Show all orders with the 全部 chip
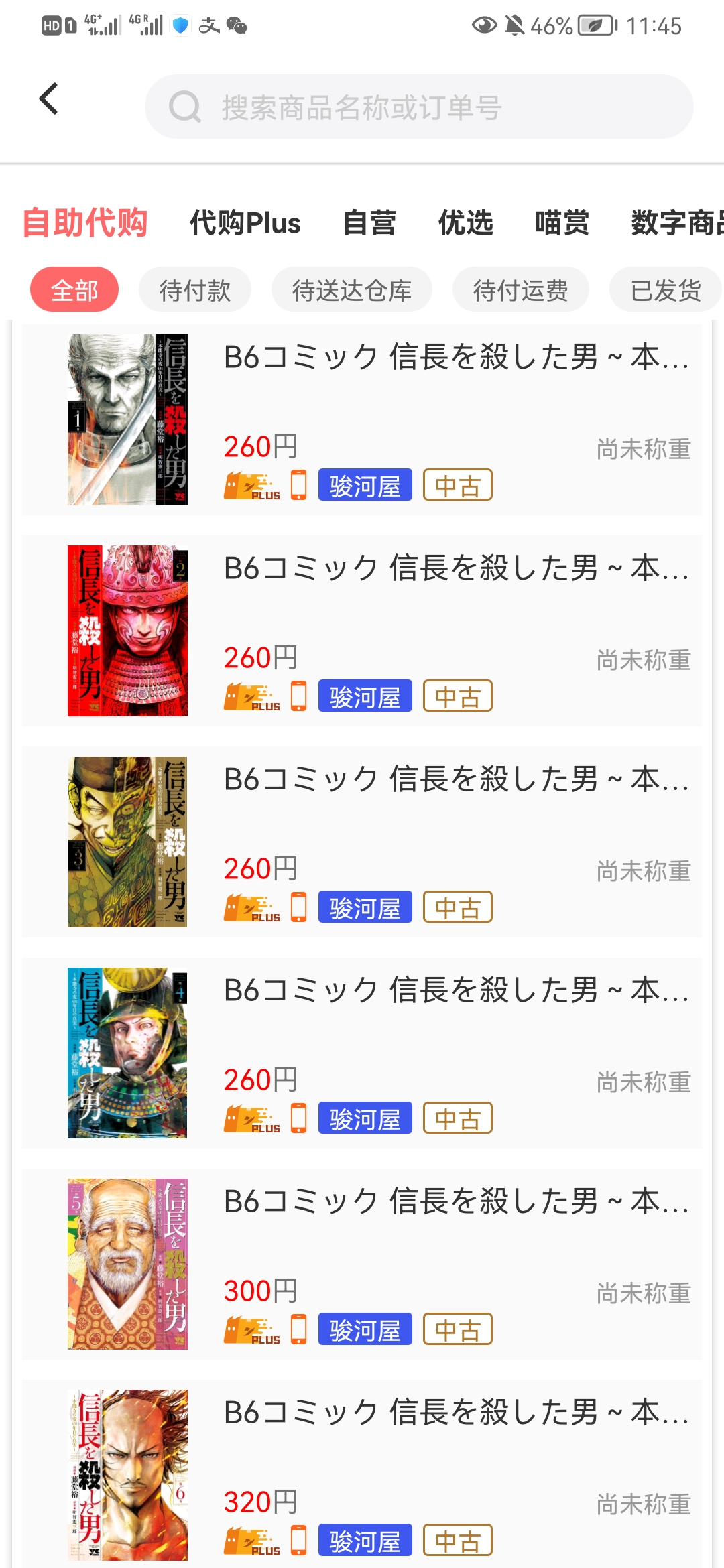The image size is (724, 1568). click(74, 290)
